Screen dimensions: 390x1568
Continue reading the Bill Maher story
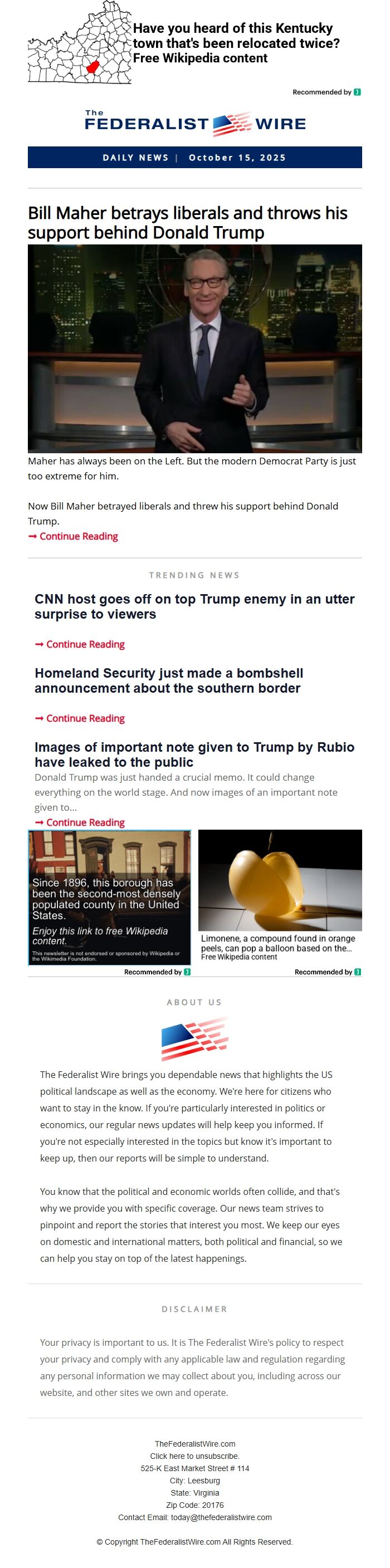78,536
